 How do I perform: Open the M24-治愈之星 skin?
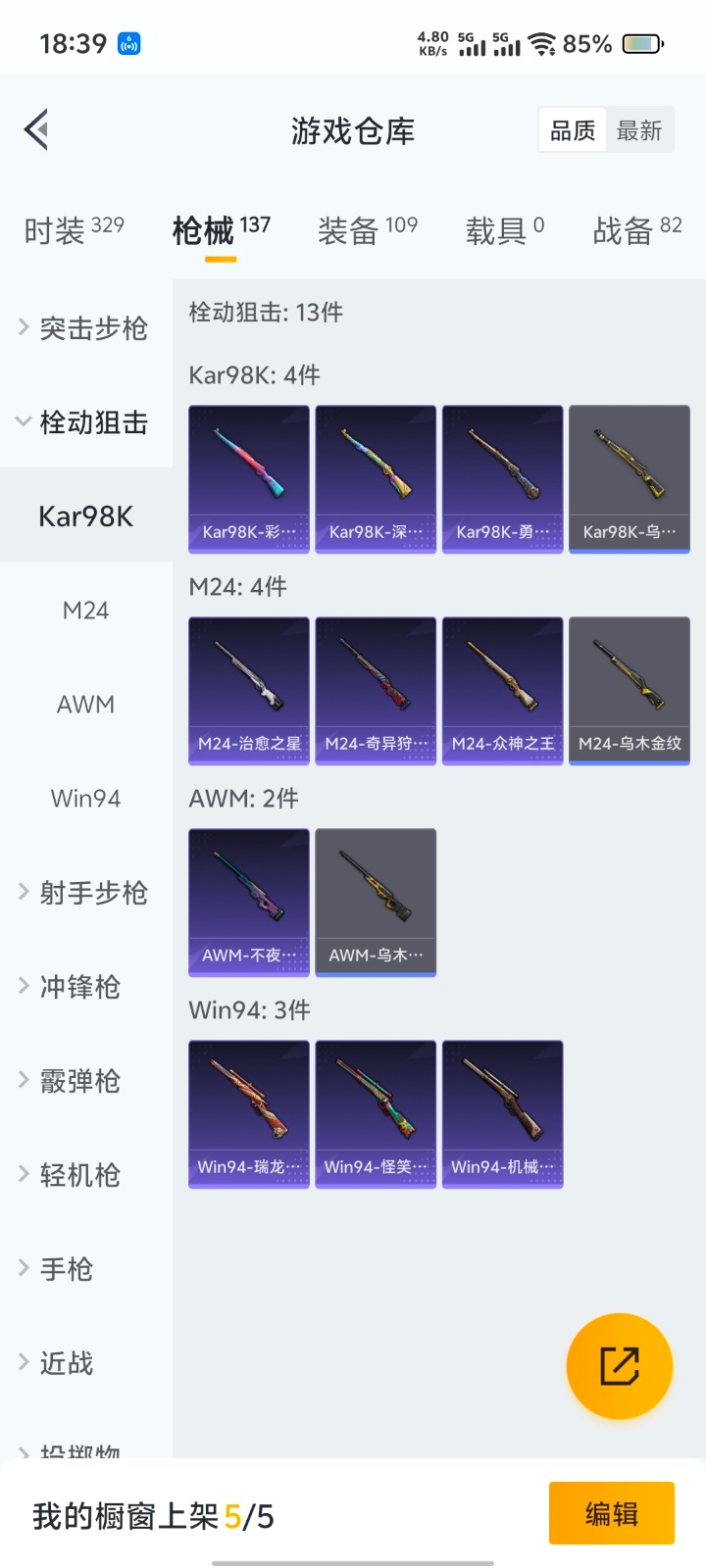click(x=249, y=691)
